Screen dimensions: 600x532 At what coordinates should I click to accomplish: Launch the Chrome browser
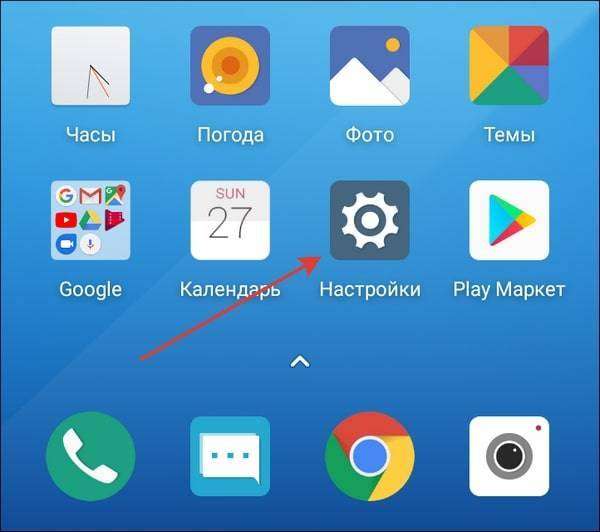point(370,456)
